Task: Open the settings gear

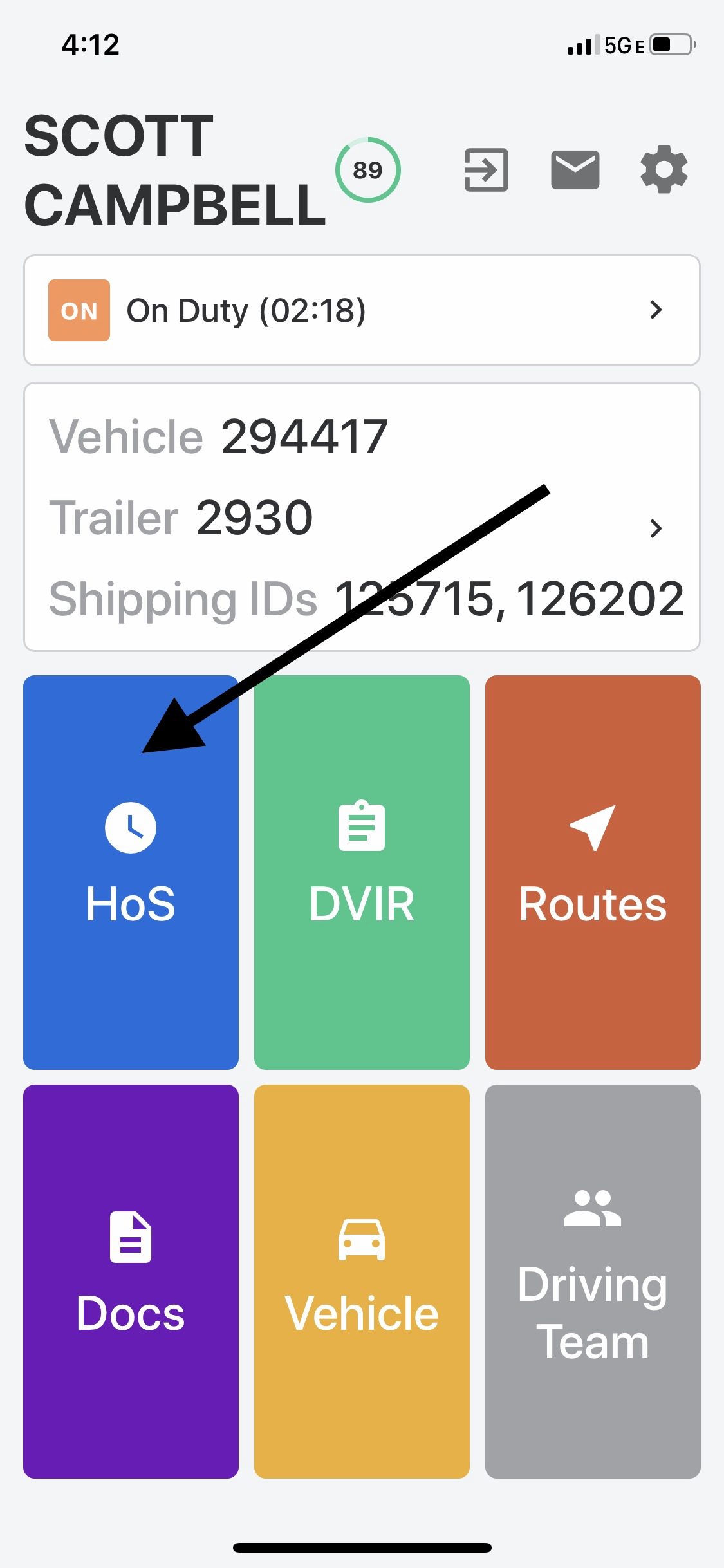Action: [664, 169]
